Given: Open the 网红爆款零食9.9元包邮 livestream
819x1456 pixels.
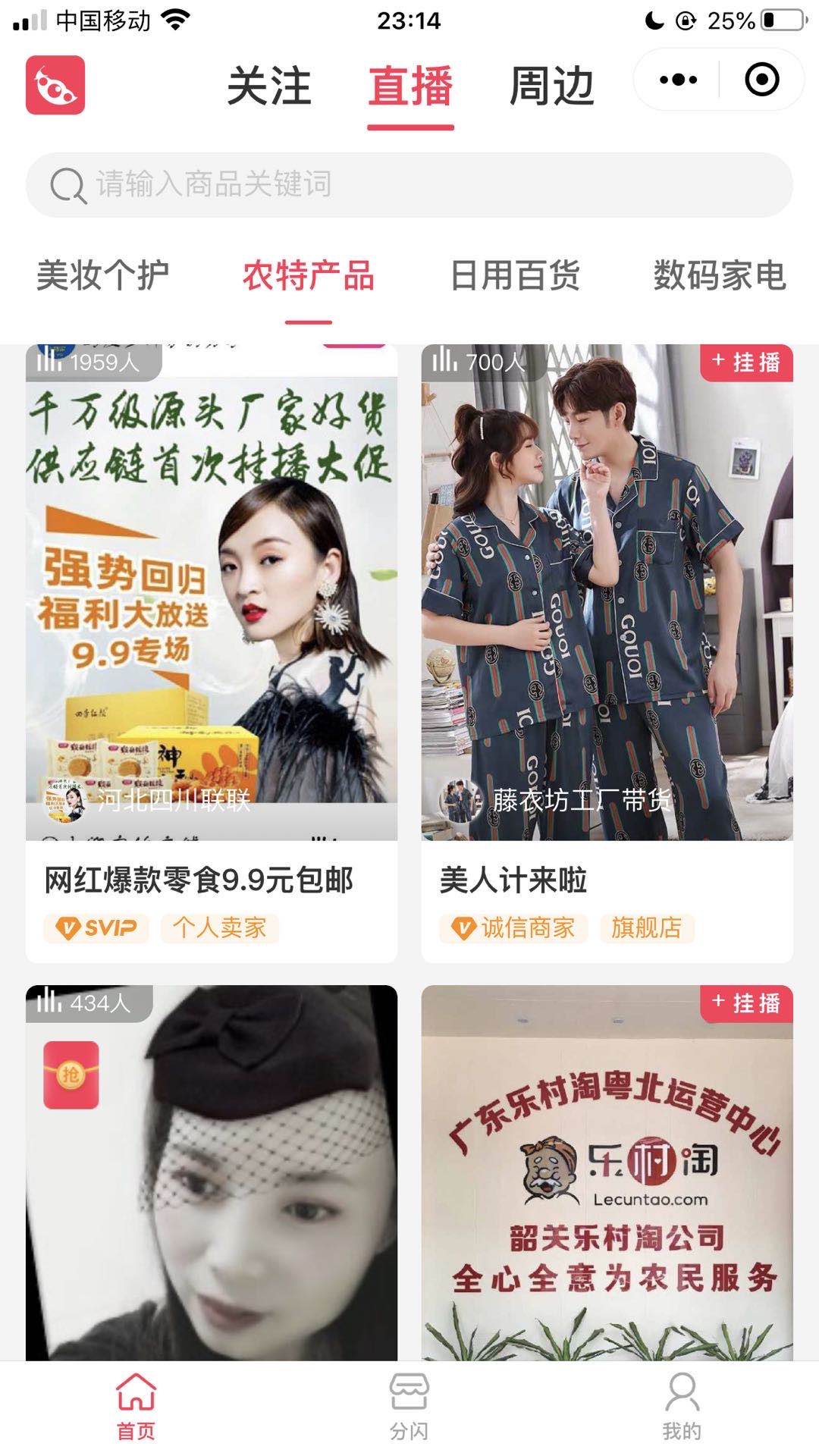Looking at the screenshot, I should pyautogui.click(x=212, y=607).
